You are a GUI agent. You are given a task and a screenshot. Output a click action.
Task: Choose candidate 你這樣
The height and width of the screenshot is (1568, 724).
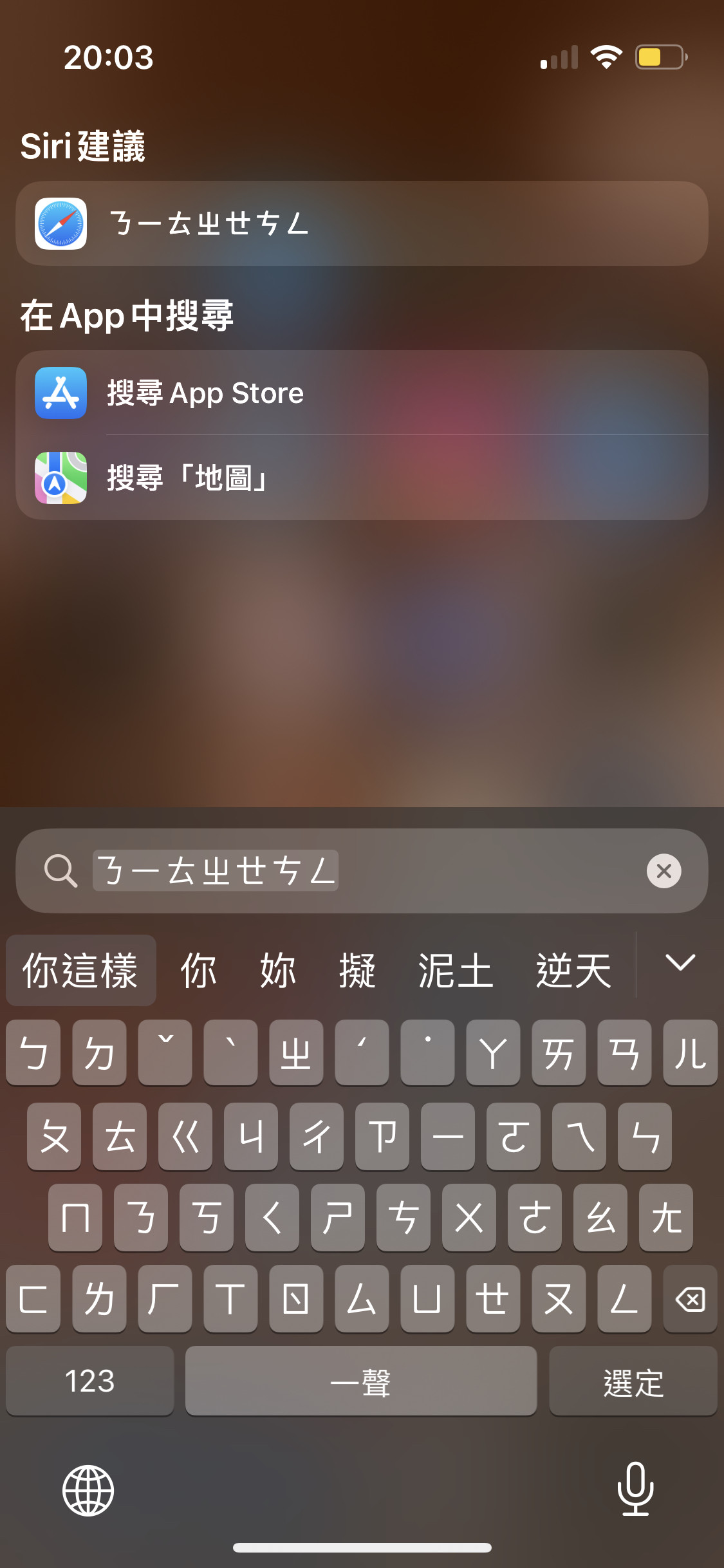80,970
